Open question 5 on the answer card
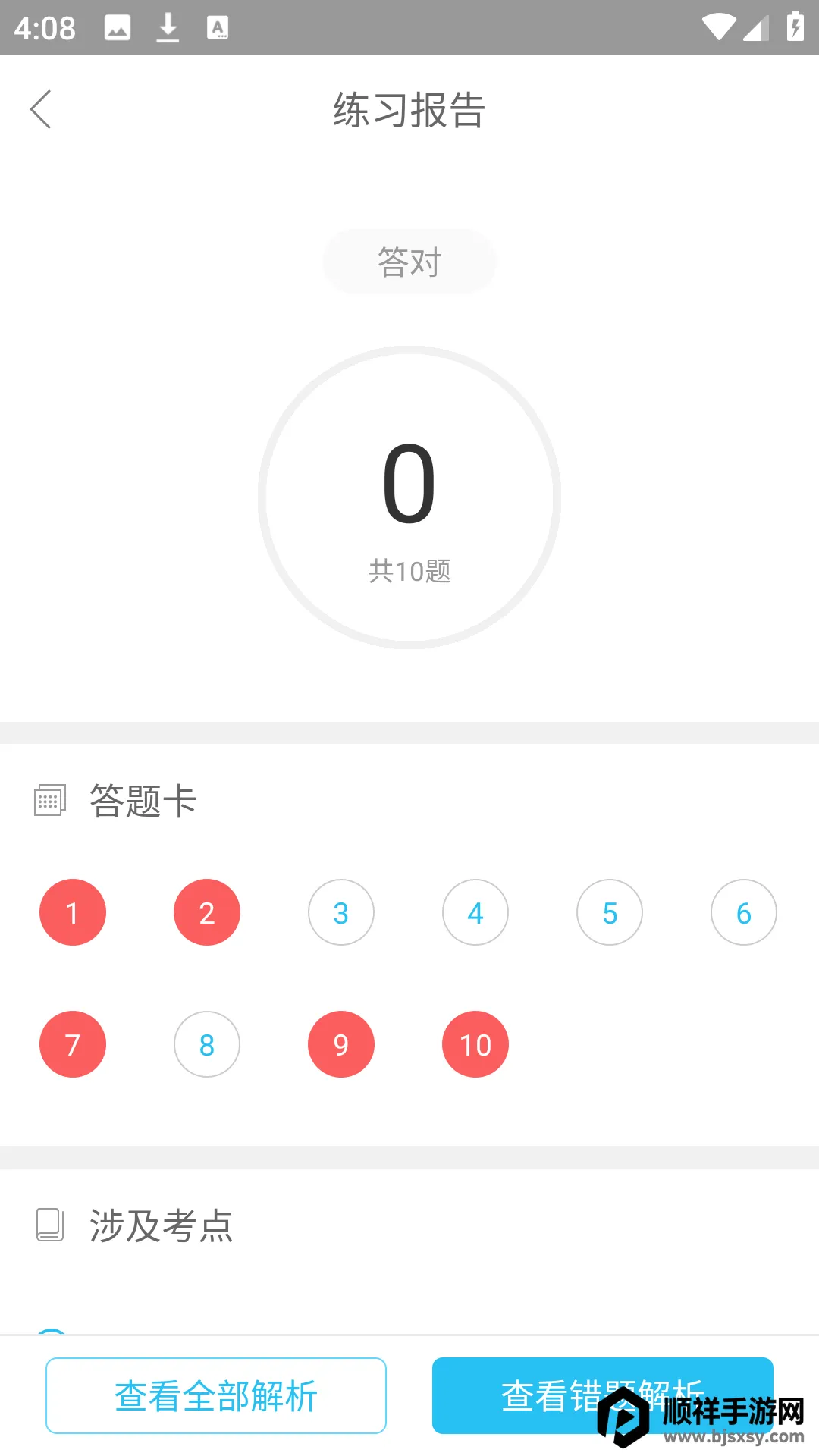Image resolution: width=819 pixels, height=1456 pixels. point(610,912)
